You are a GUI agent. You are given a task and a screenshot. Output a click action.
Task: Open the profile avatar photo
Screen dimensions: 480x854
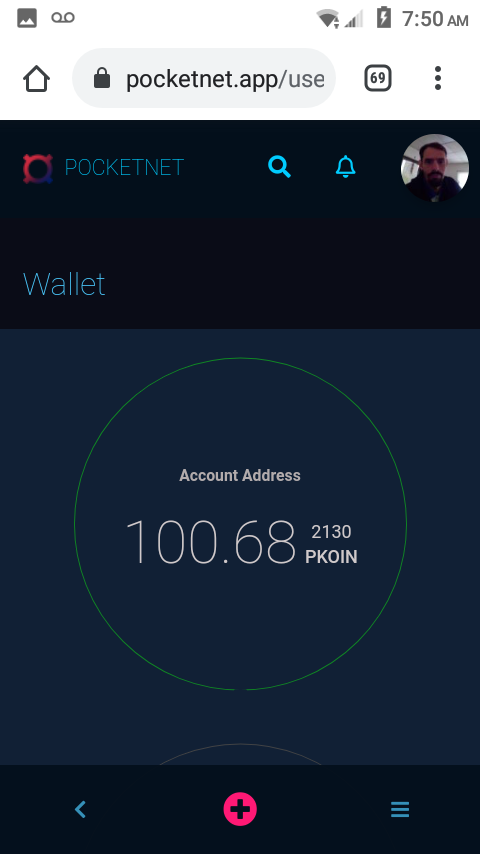click(435, 168)
